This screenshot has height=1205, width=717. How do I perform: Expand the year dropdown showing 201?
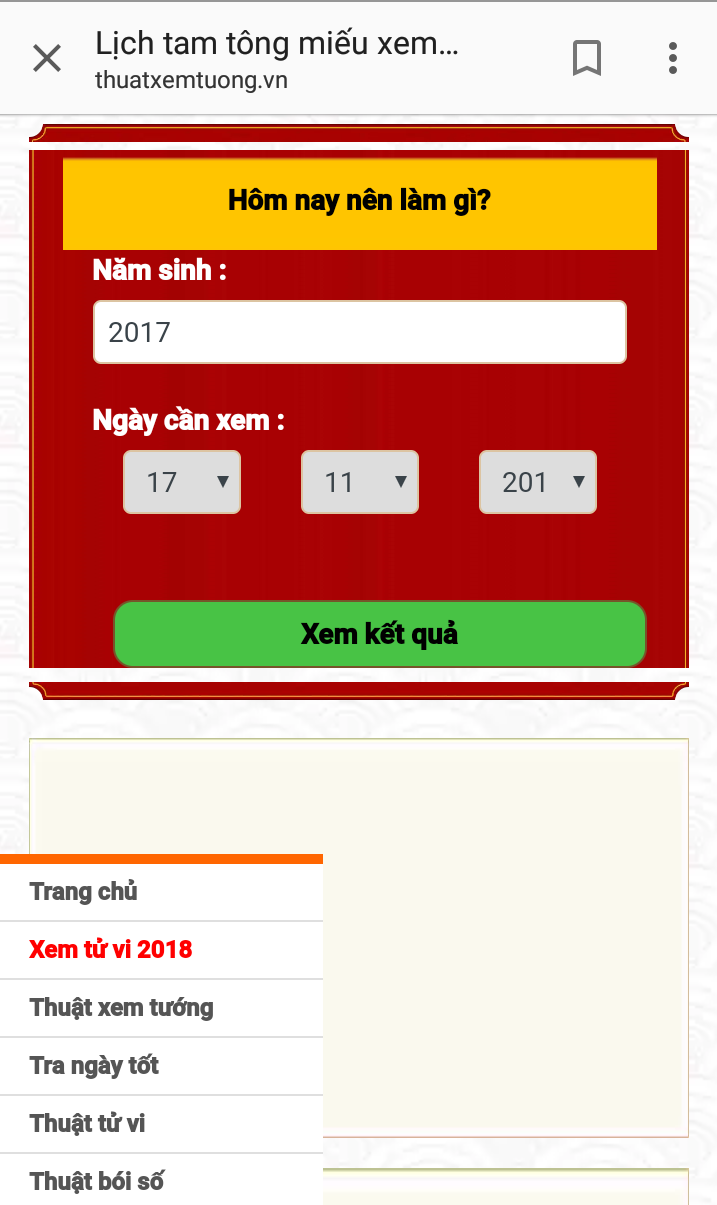click(x=538, y=482)
